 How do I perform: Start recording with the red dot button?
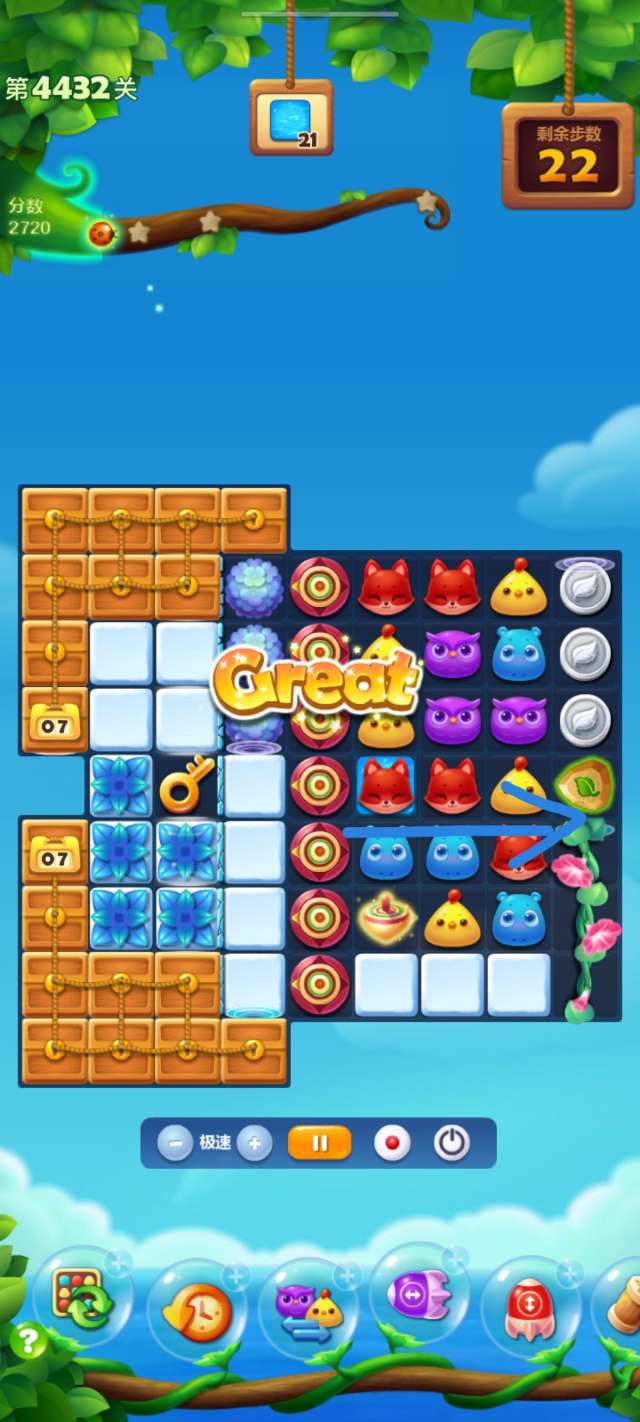click(391, 1142)
